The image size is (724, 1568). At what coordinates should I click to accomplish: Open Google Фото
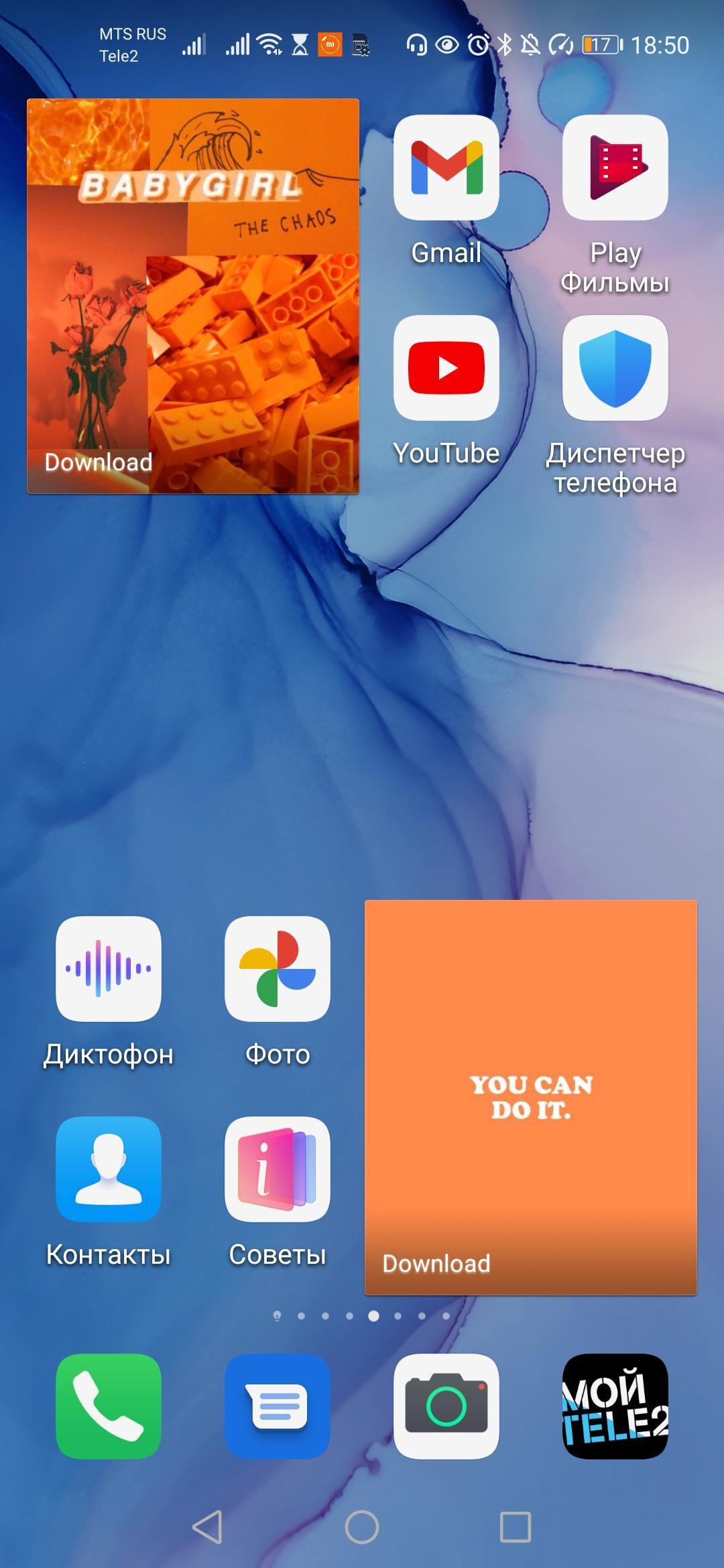(x=278, y=969)
